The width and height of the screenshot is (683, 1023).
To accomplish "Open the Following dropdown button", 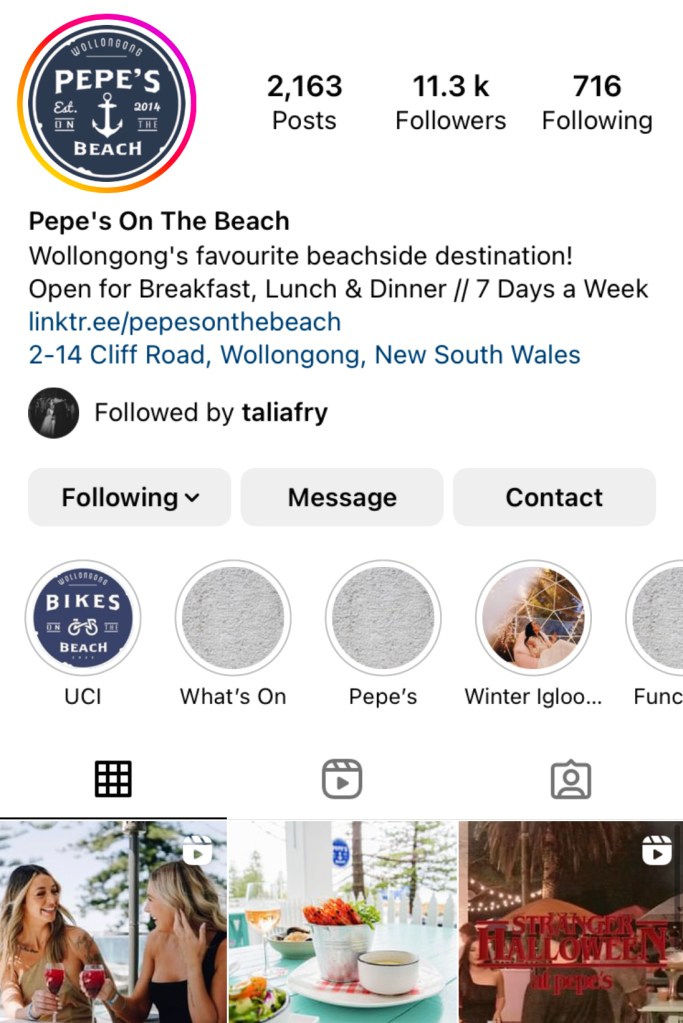I will 130,497.
